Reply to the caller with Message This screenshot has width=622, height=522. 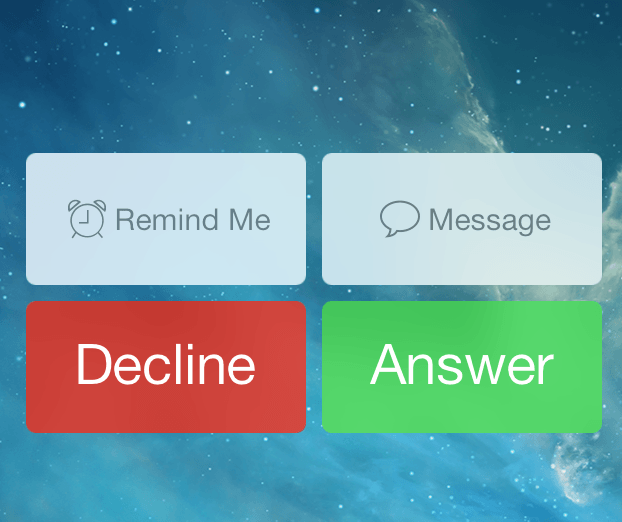462,219
